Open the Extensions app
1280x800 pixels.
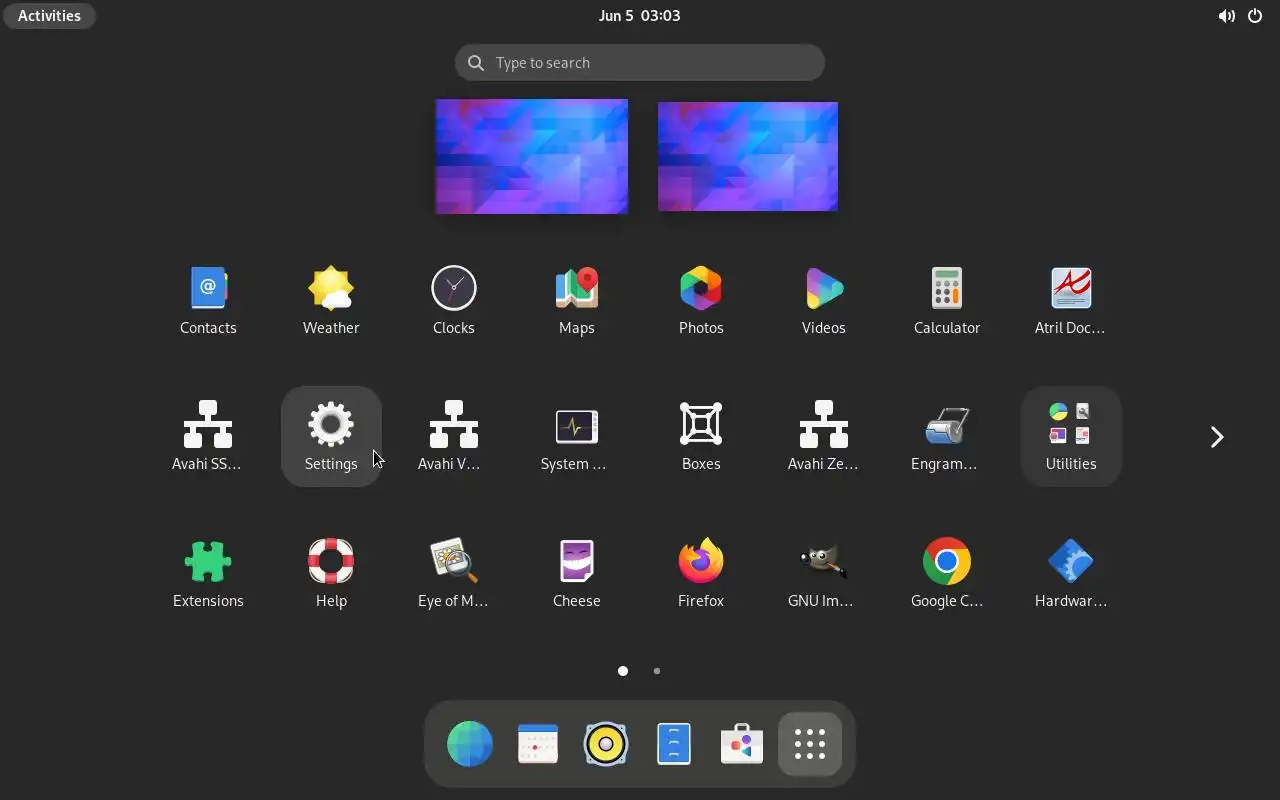coord(208,572)
